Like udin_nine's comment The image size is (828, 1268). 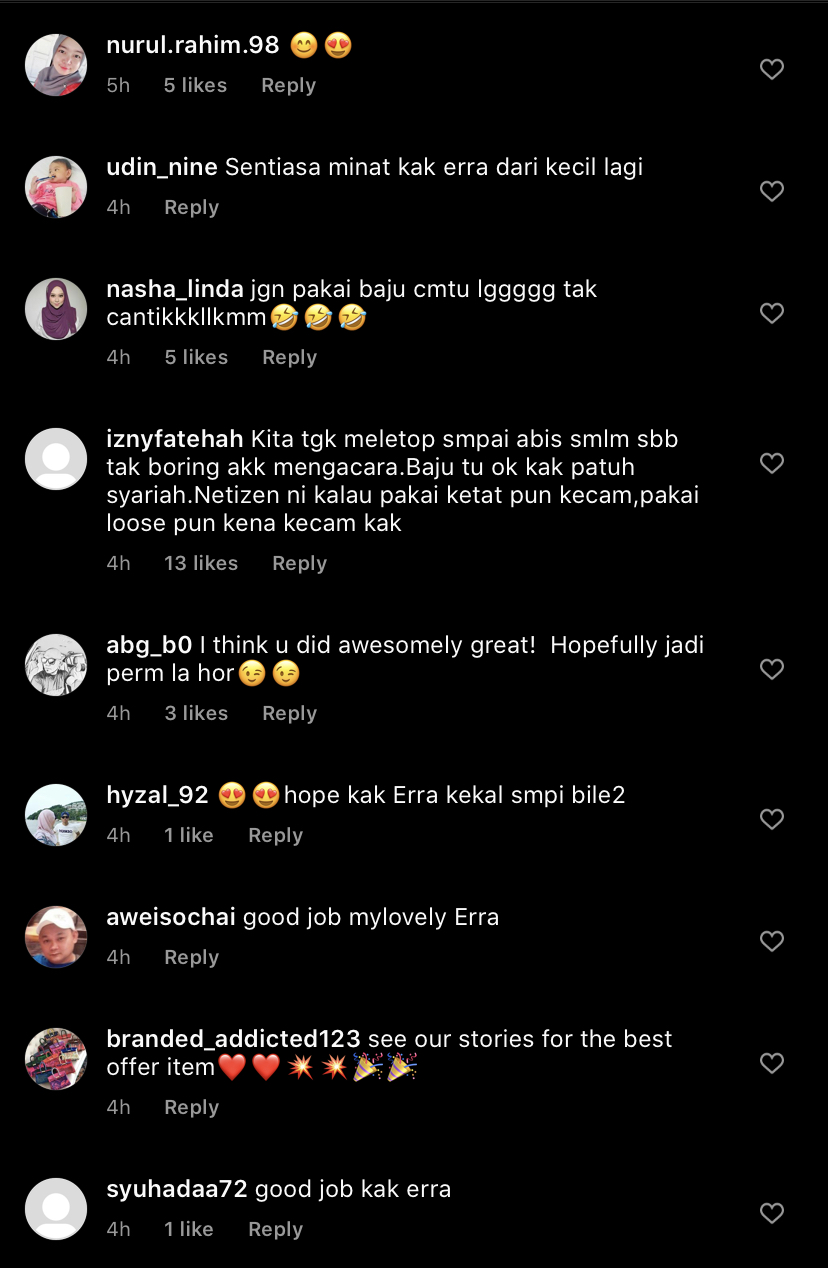click(771, 191)
